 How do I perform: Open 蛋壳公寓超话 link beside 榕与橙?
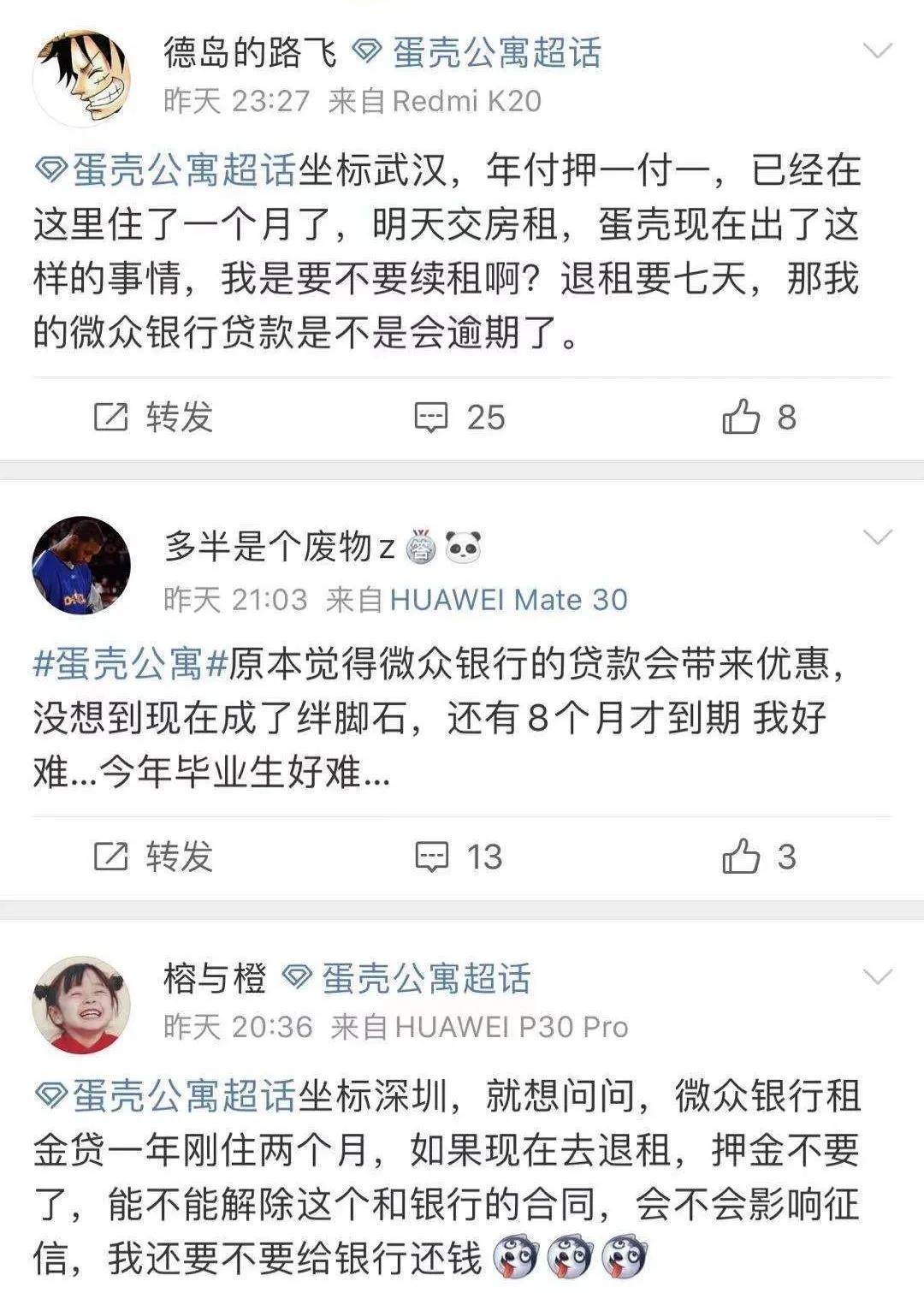(425, 980)
